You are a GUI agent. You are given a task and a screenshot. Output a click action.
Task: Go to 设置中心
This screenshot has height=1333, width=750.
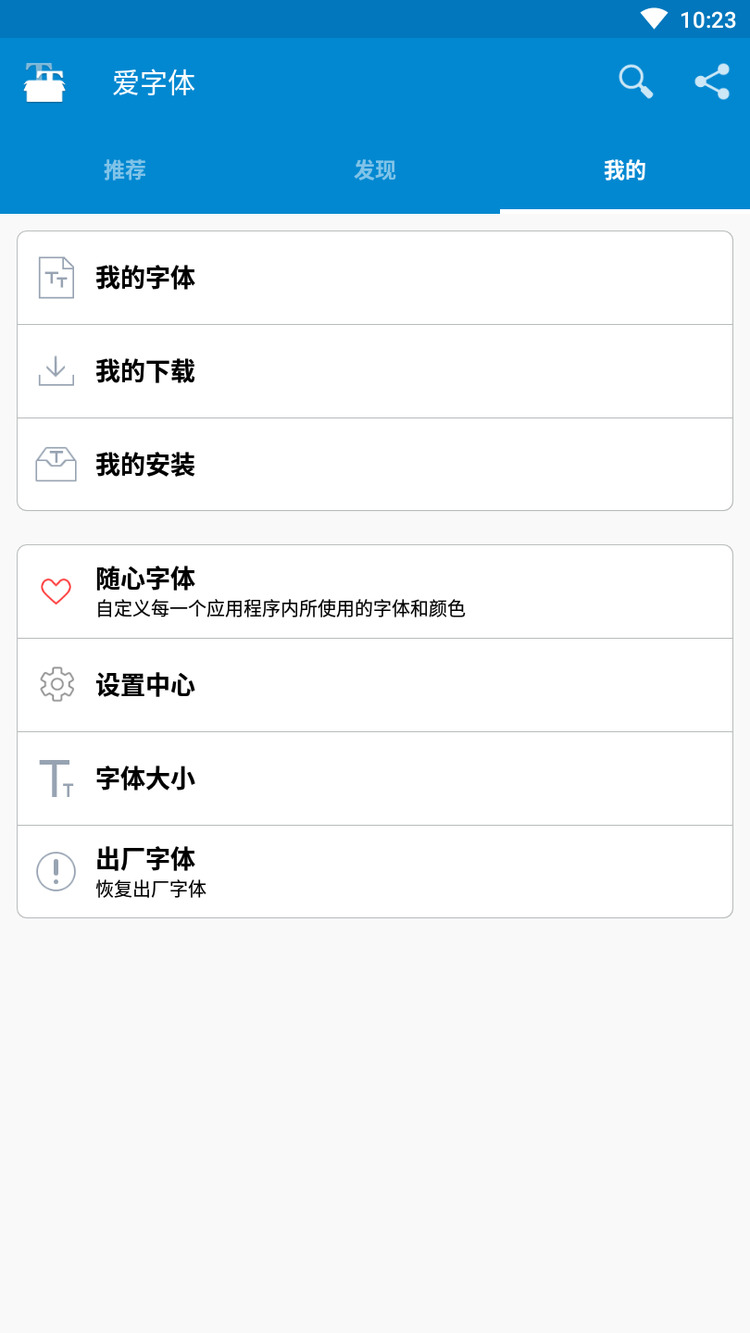coord(375,685)
